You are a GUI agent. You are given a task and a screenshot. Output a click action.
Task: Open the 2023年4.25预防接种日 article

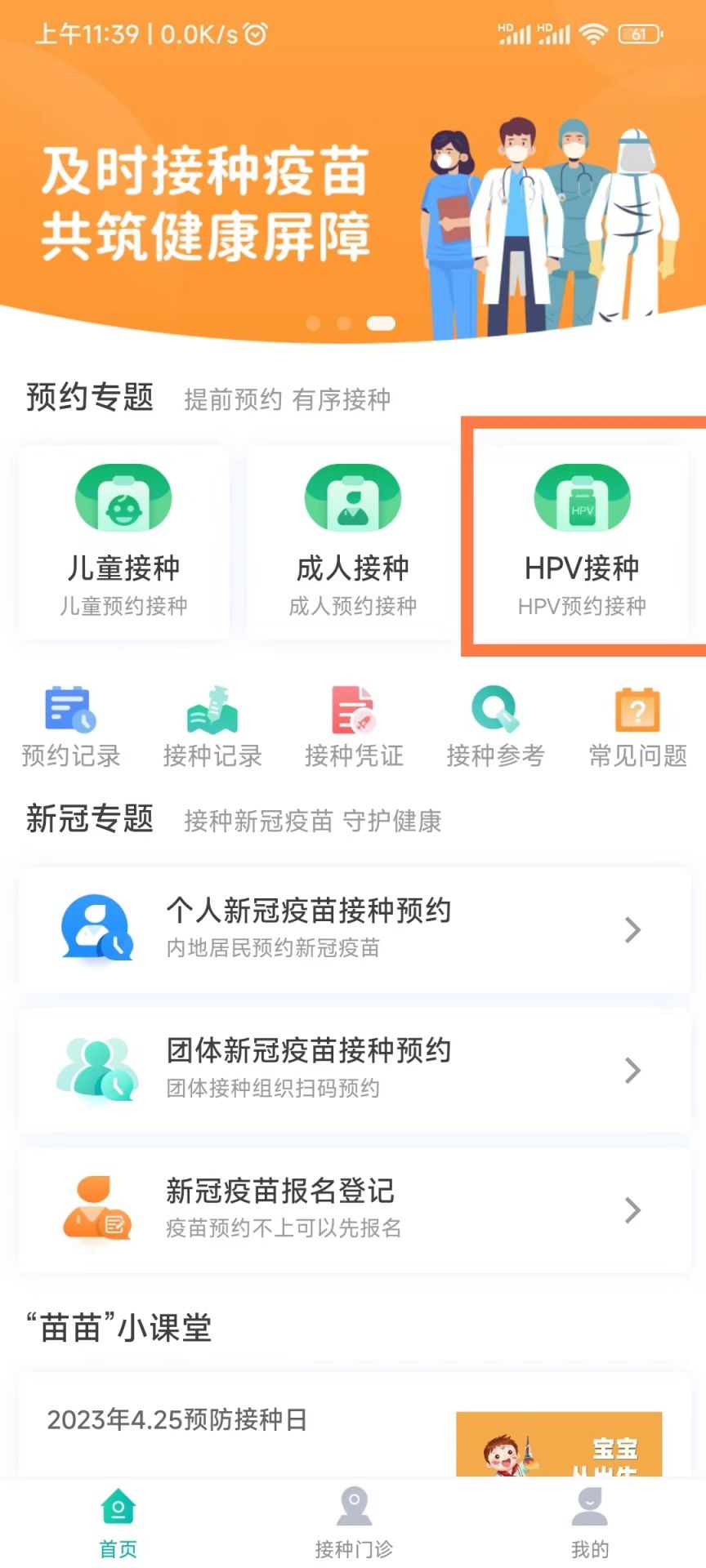pyautogui.click(x=176, y=1421)
